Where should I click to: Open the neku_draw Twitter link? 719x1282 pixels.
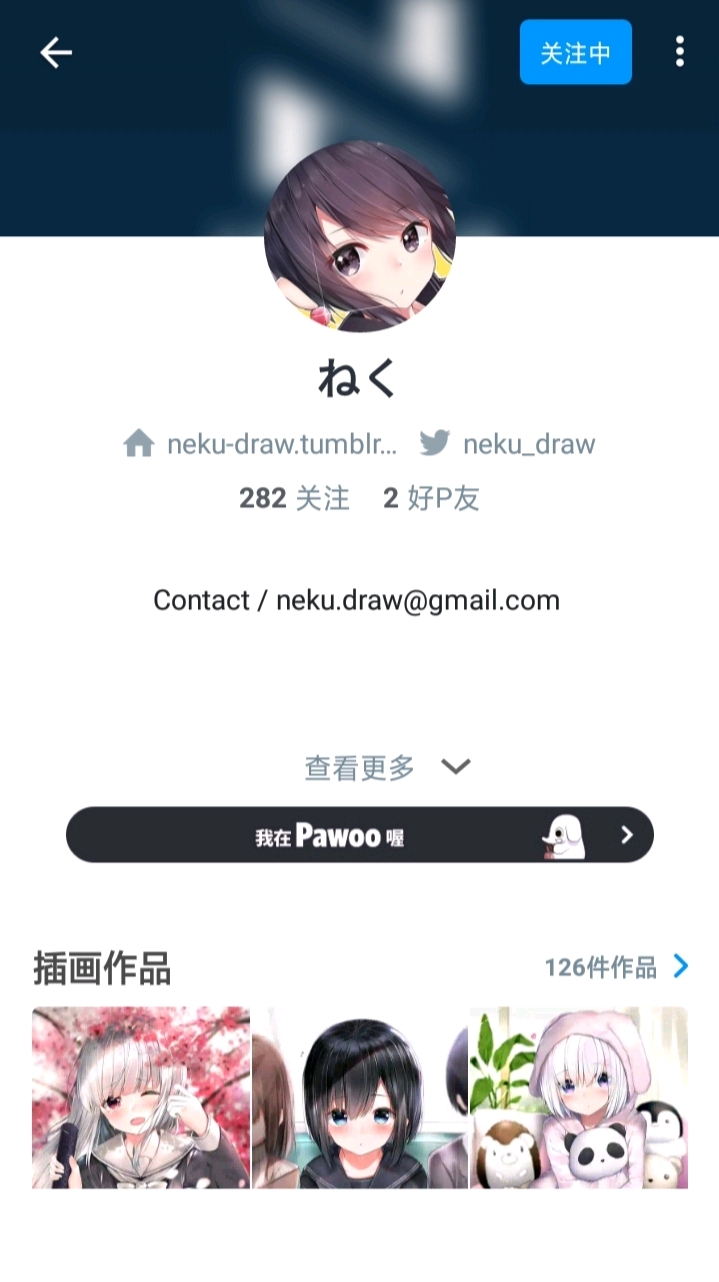click(x=508, y=443)
